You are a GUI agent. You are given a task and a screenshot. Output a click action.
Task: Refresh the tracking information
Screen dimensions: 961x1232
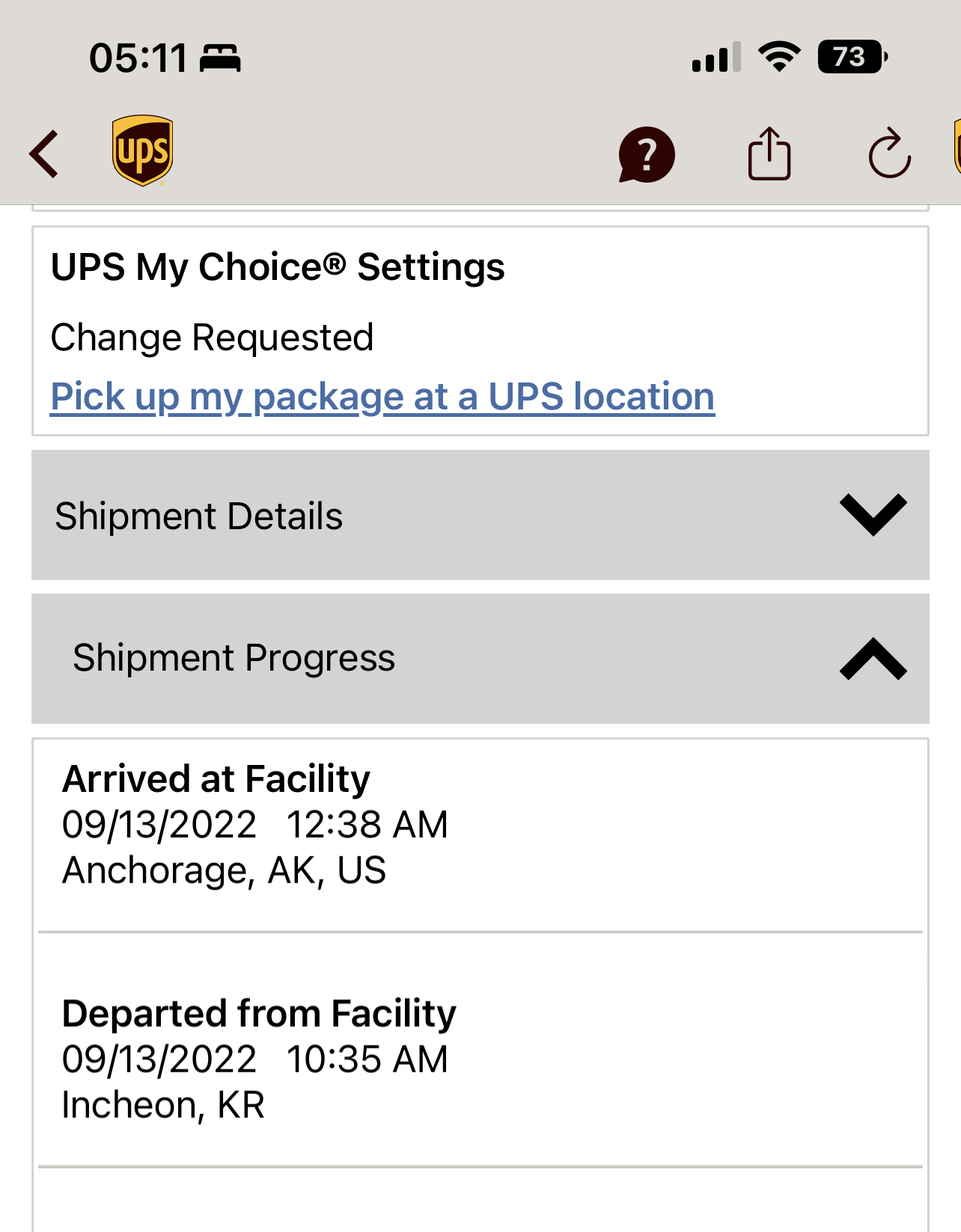click(x=889, y=154)
